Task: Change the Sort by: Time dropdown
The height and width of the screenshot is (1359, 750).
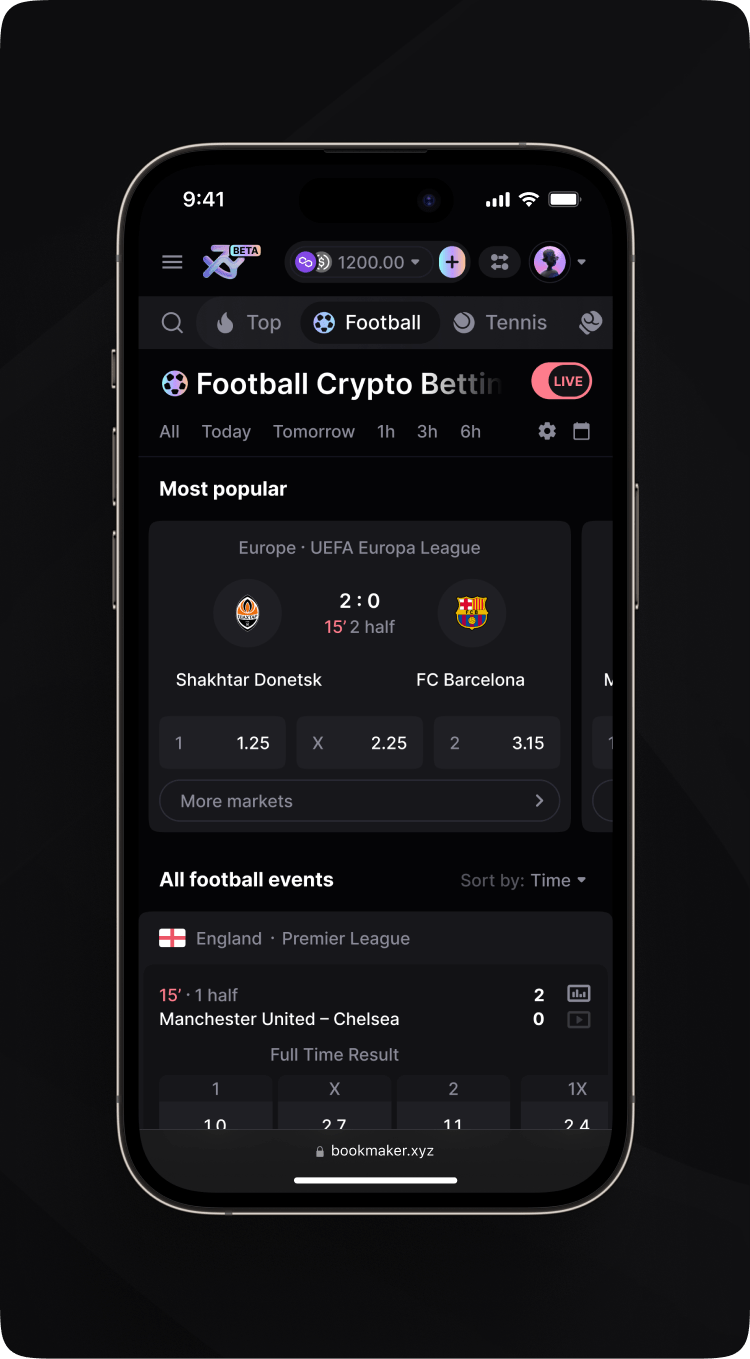Action: tap(523, 881)
